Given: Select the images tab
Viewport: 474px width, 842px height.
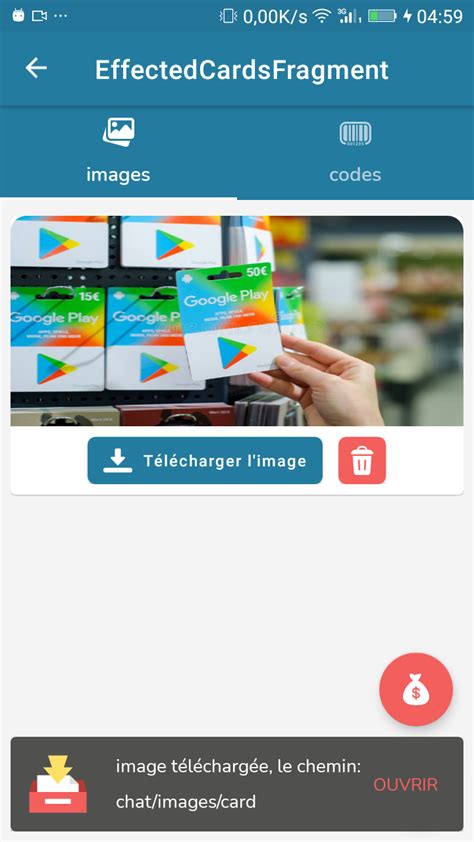Looking at the screenshot, I should tap(118, 152).
